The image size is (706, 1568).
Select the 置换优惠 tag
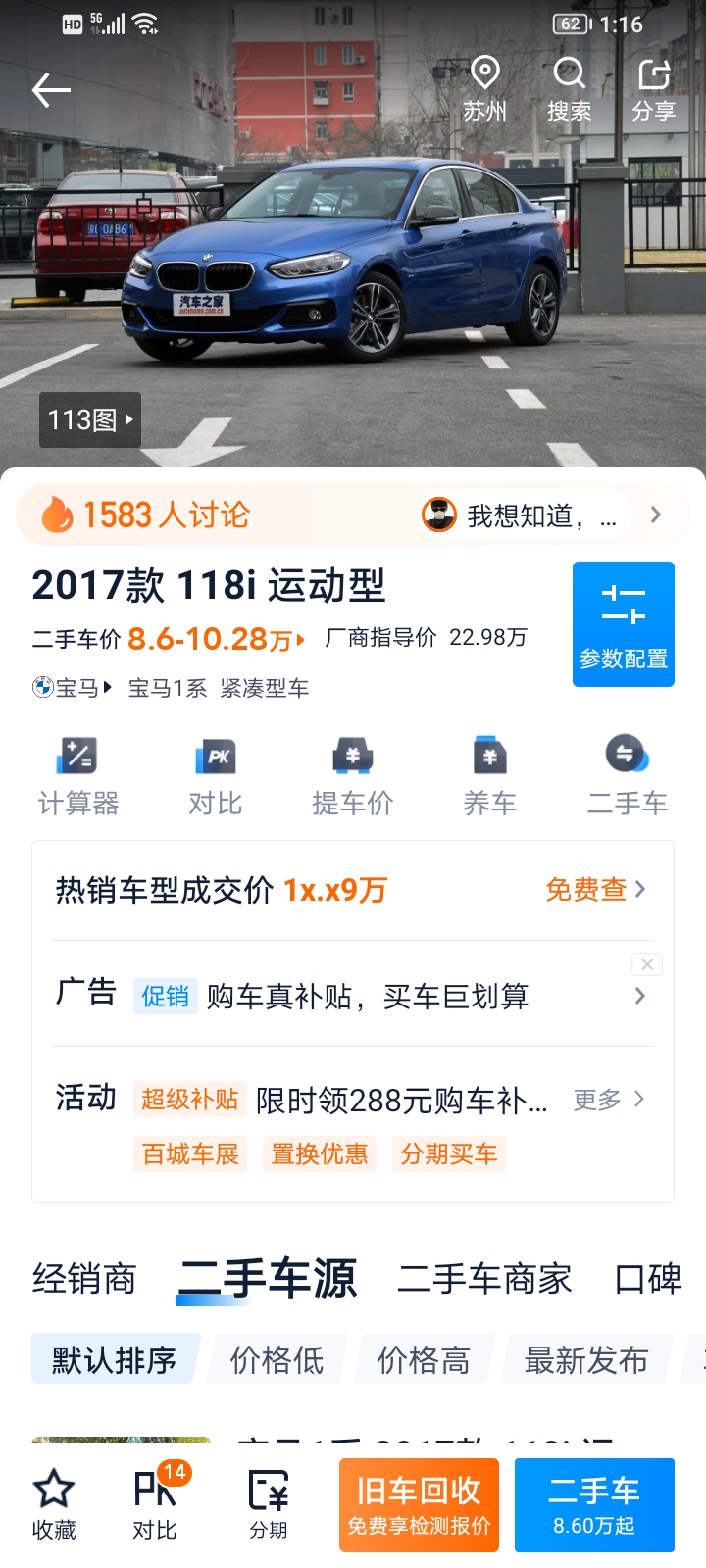point(320,1154)
